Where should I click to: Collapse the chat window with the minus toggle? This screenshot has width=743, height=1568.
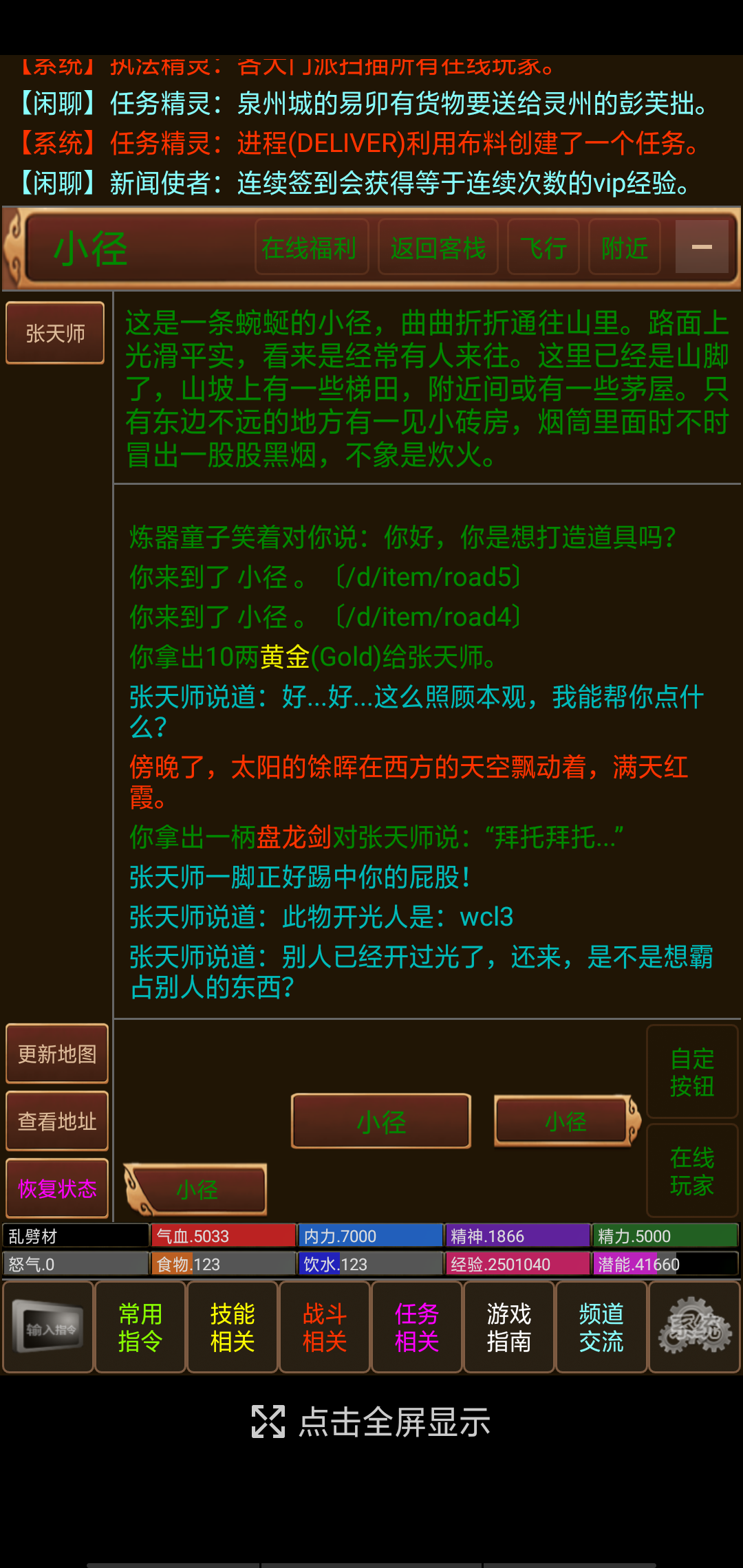pyautogui.click(x=701, y=246)
